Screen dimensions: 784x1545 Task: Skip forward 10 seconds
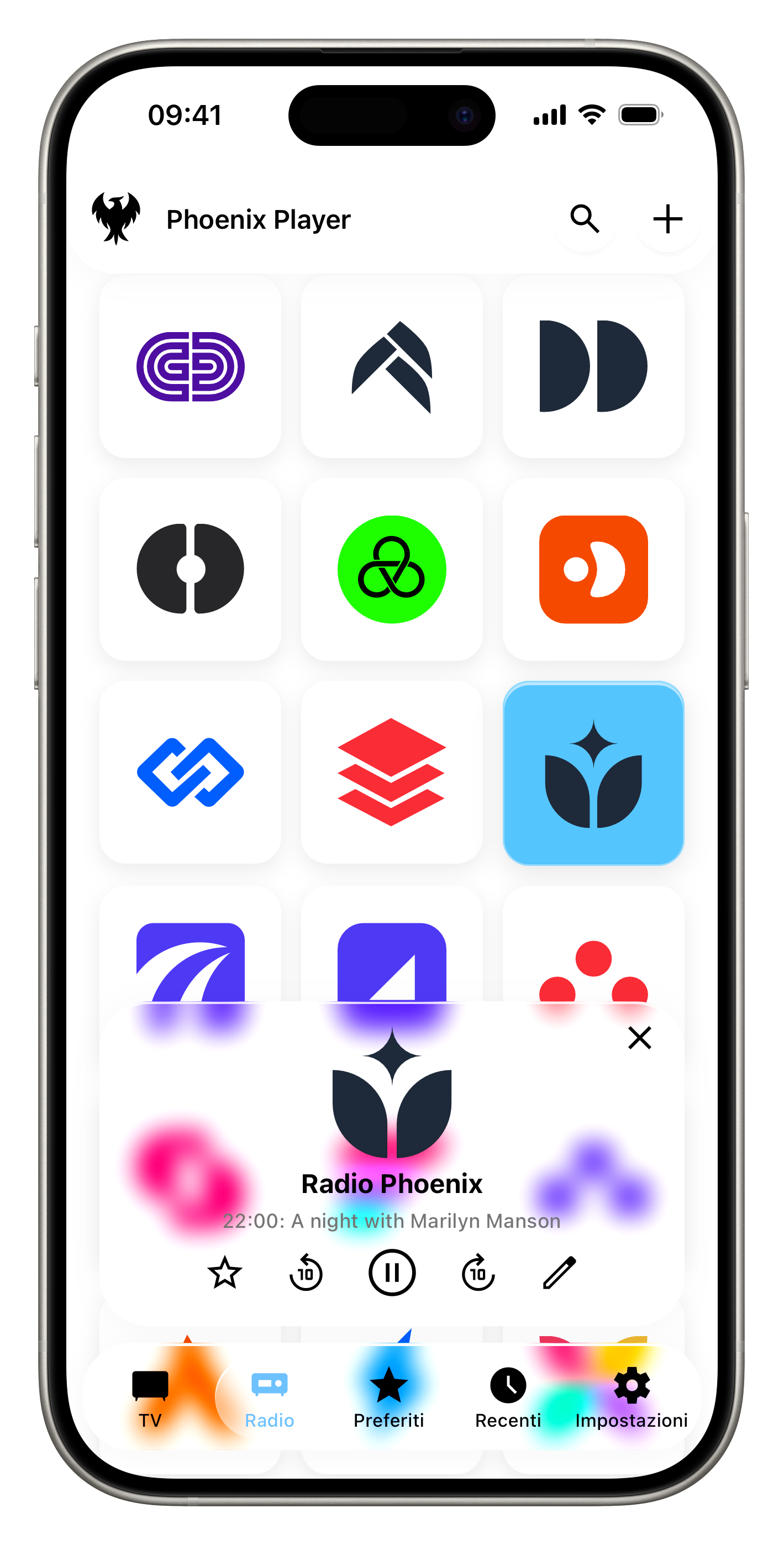coord(478,1272)
